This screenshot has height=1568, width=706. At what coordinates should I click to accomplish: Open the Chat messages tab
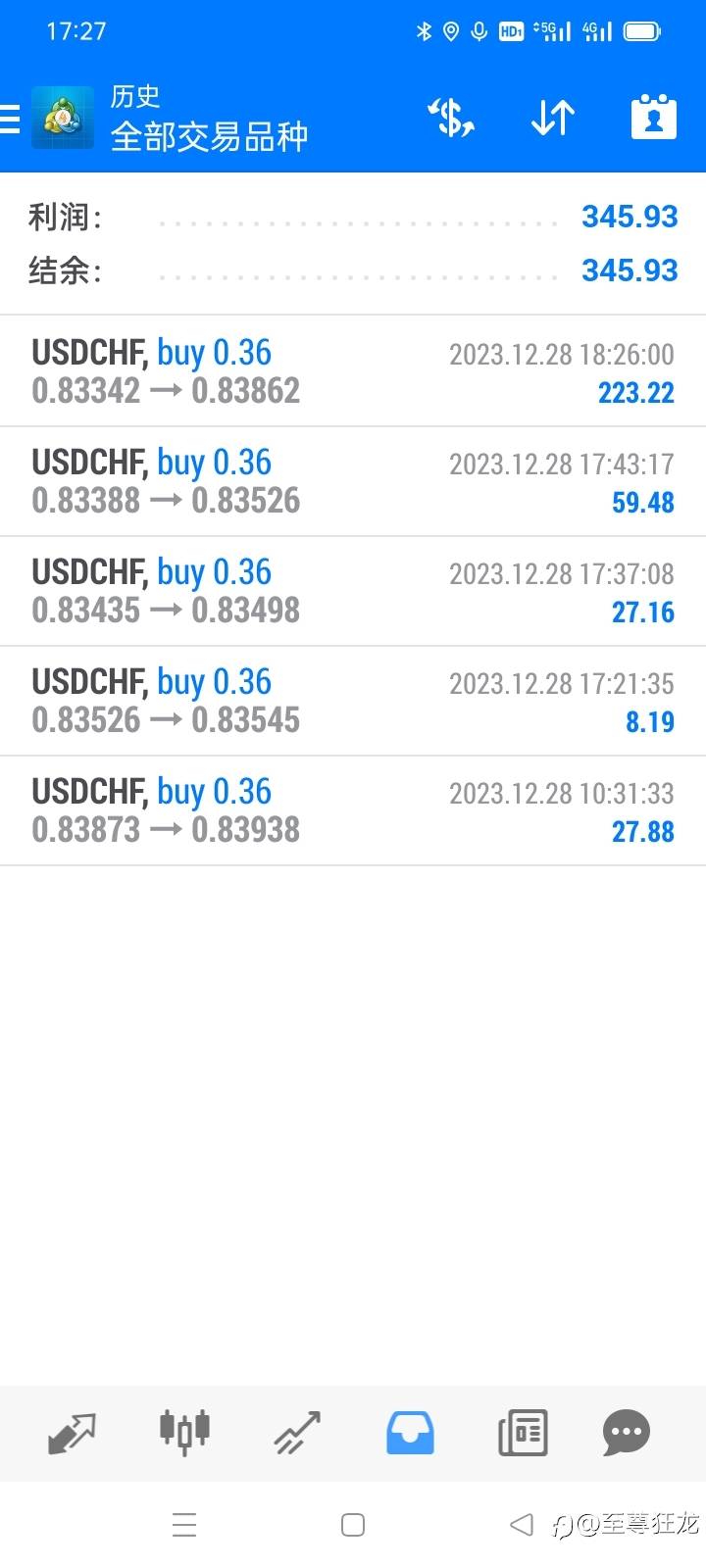coord(627,1433)
